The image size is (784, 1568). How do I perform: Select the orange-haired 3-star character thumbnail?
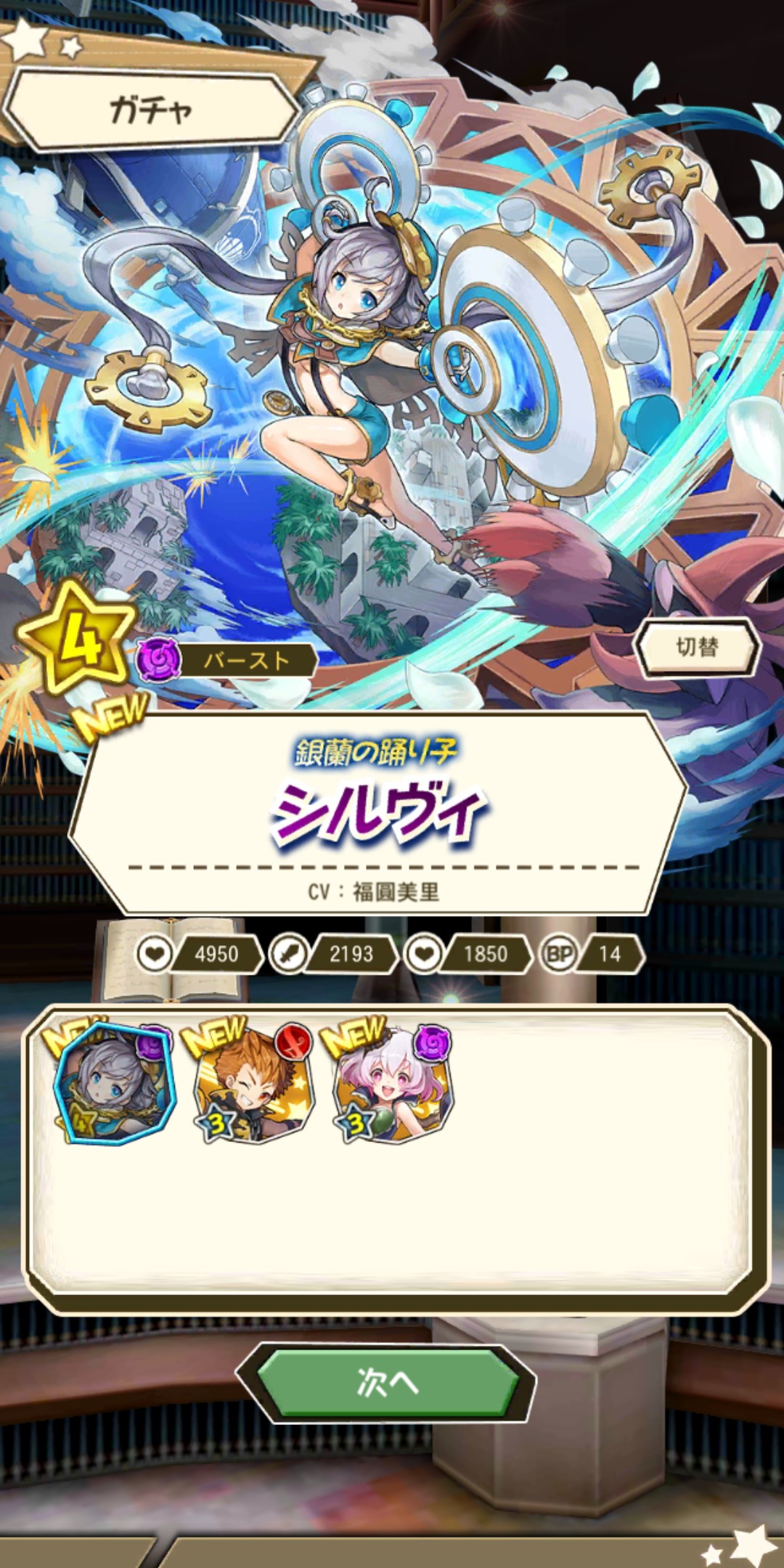click(x=252, y=1083)
